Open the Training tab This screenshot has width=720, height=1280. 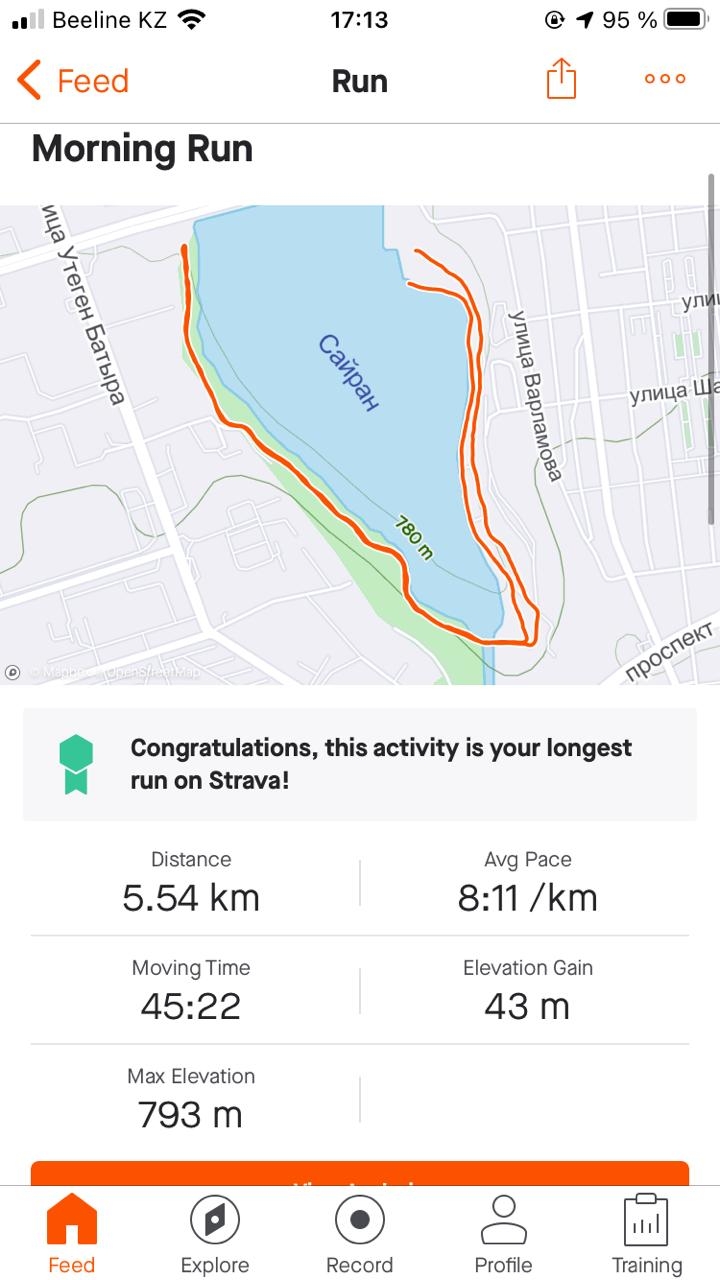[646, 1235]
